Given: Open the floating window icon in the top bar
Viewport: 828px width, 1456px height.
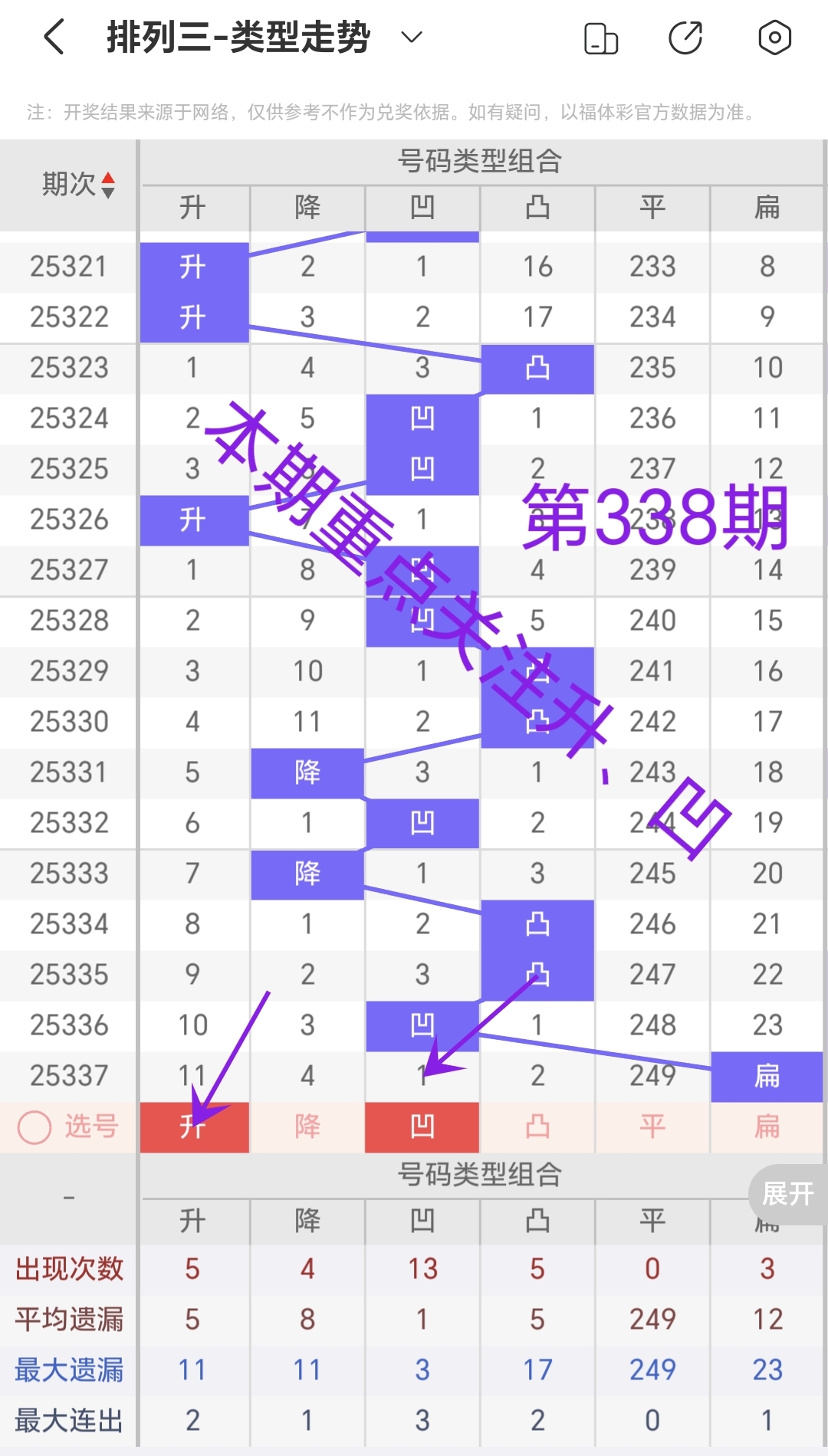Looking at the screenshot, I should (601, 36).
